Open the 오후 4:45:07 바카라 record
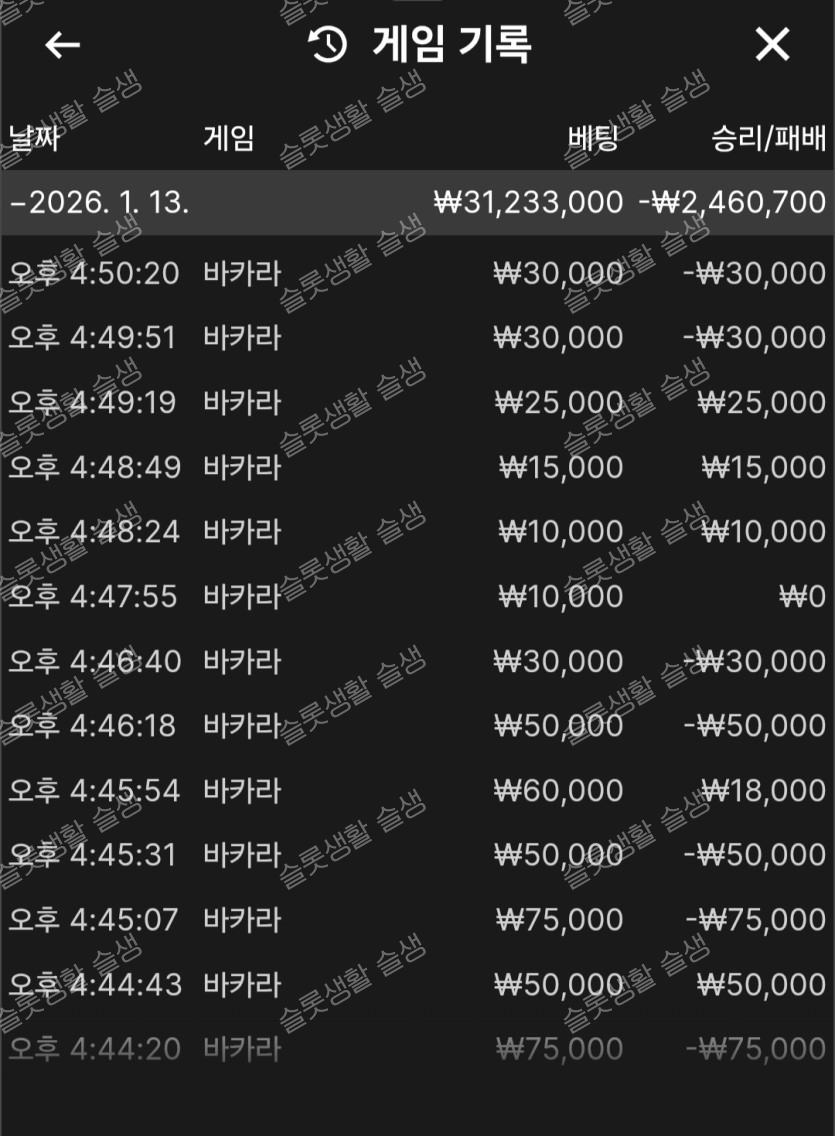 tap(417, 920)
